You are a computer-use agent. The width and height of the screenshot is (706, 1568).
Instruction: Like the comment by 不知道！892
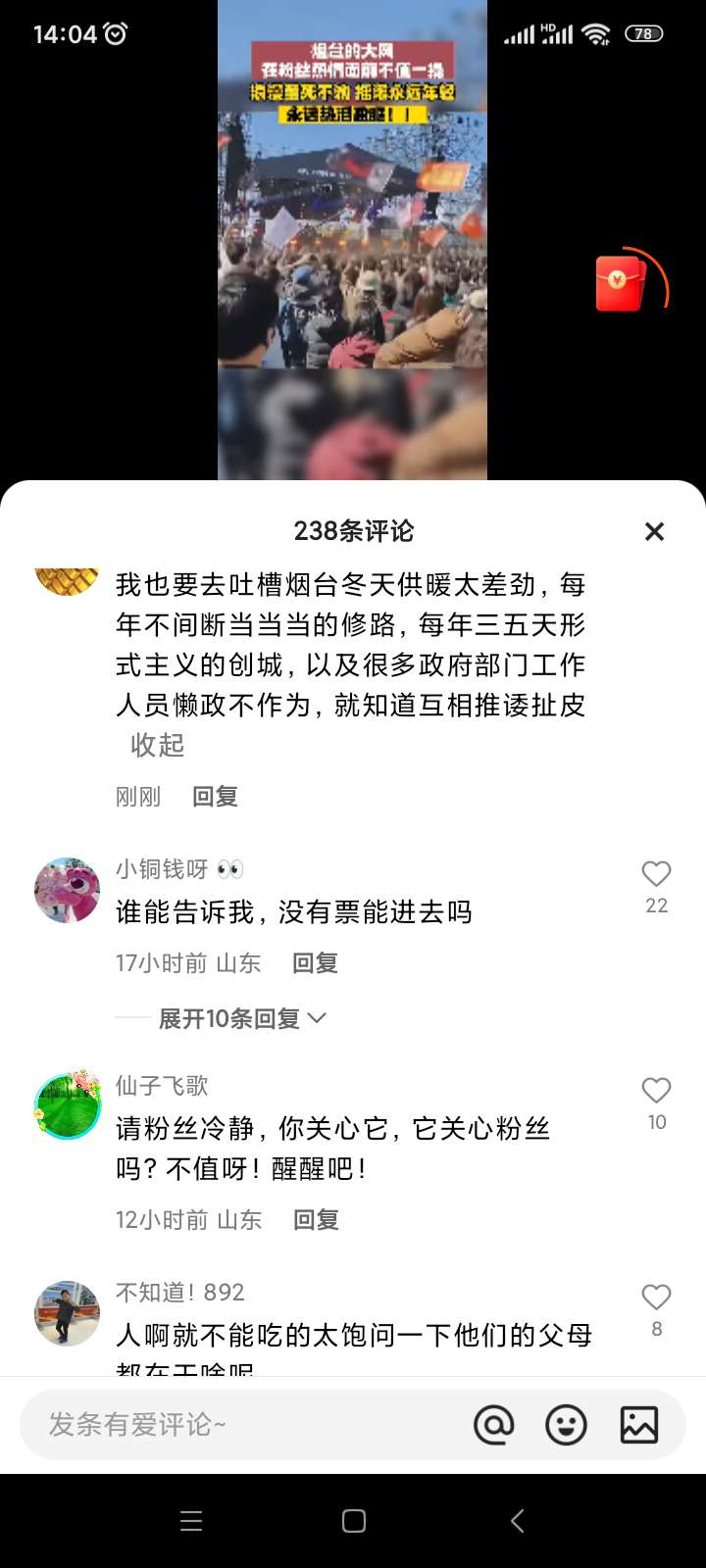pyautogui.click(x=656, y=1298)
